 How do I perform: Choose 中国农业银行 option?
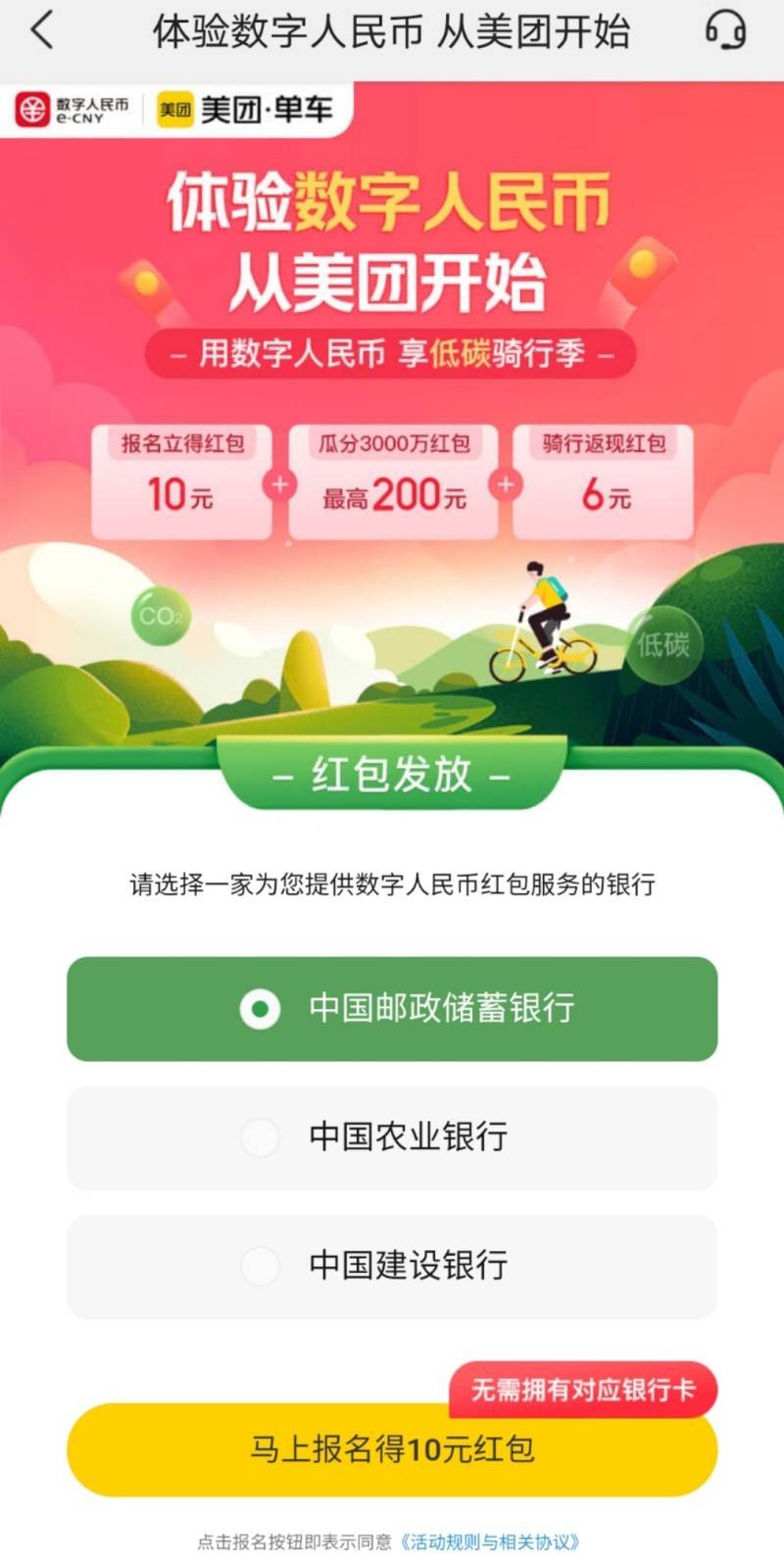[392, 1137]
